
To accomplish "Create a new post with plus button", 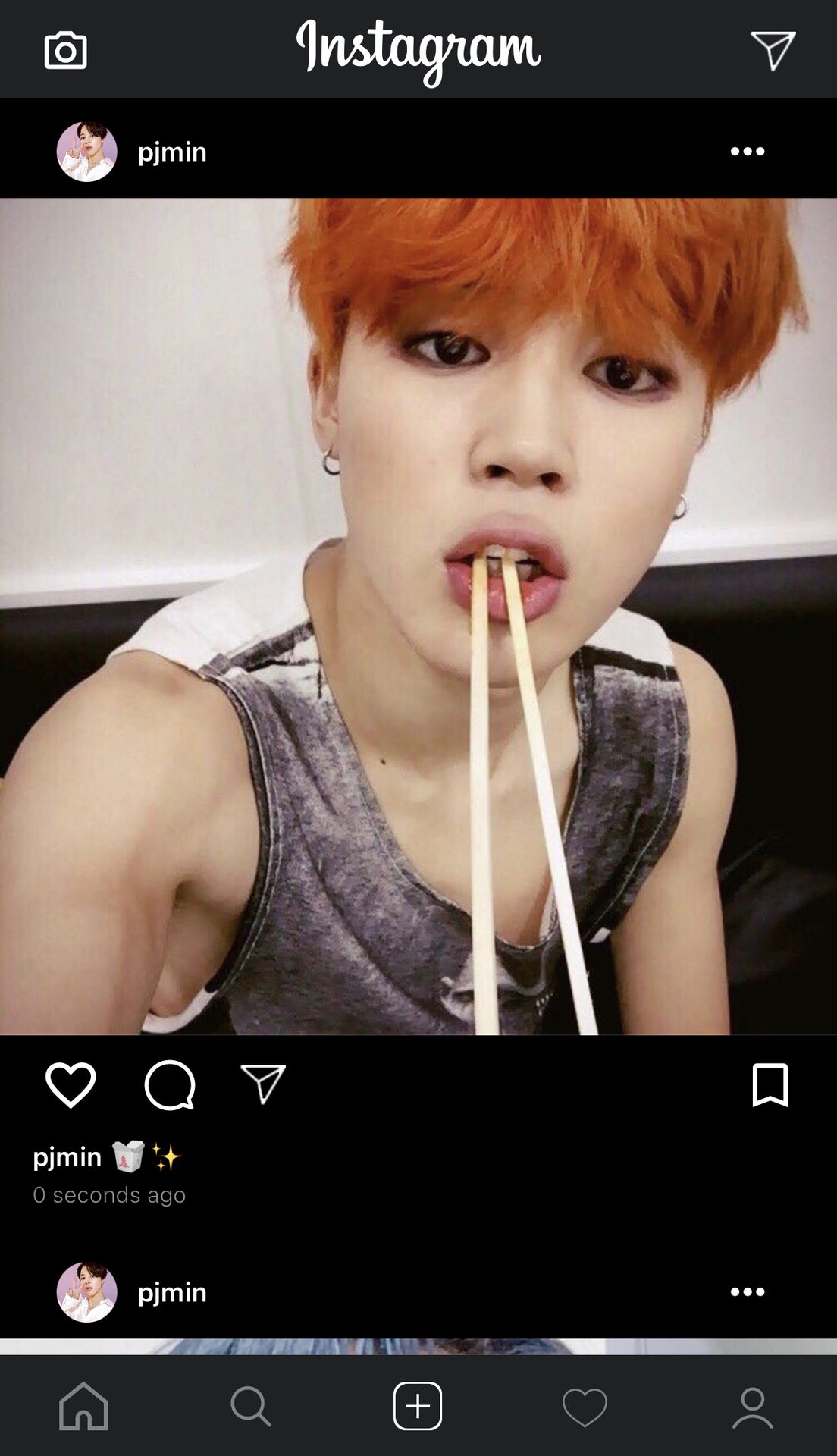I will [418, 1406].
